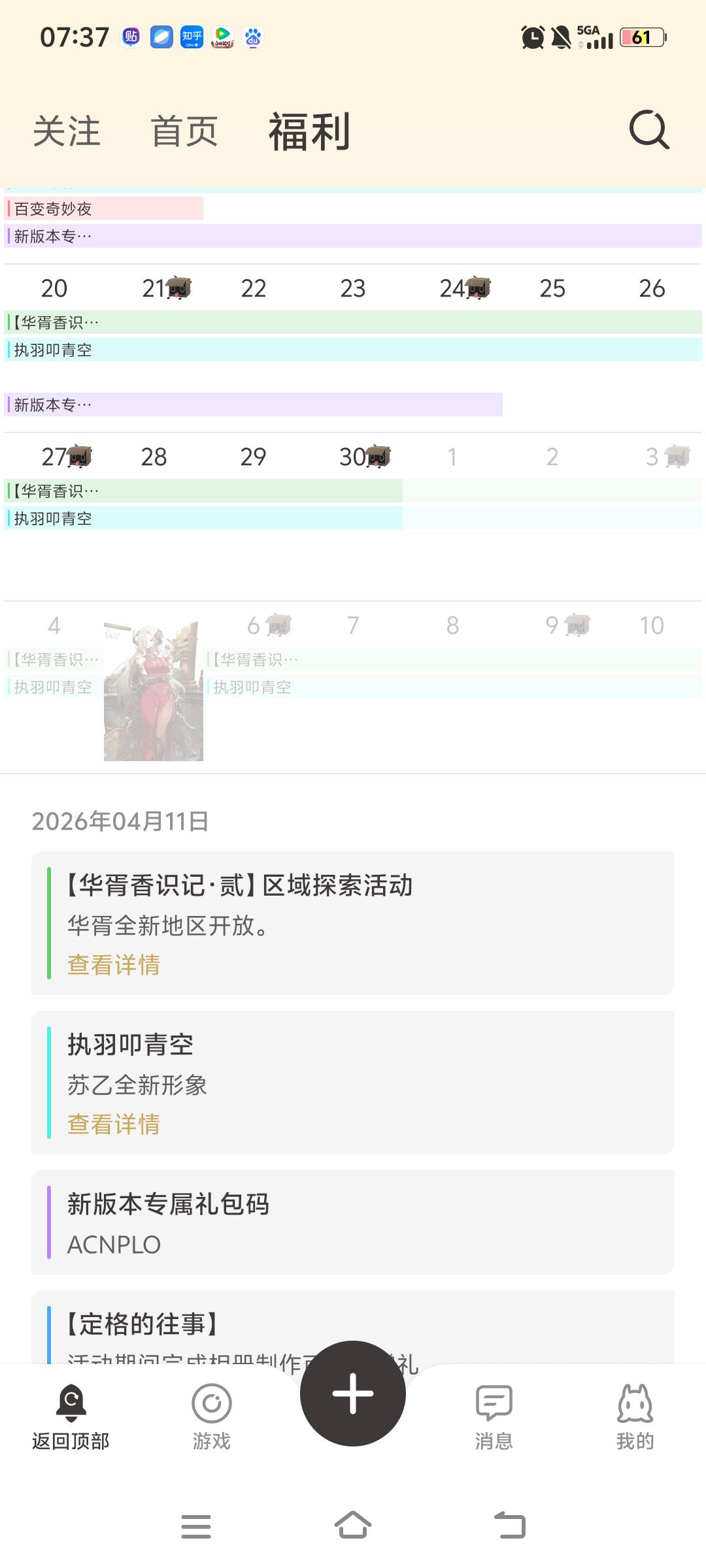Open the 消息 tab
This screenshot has width=706, height=1568.
(x=494, y=1415)
